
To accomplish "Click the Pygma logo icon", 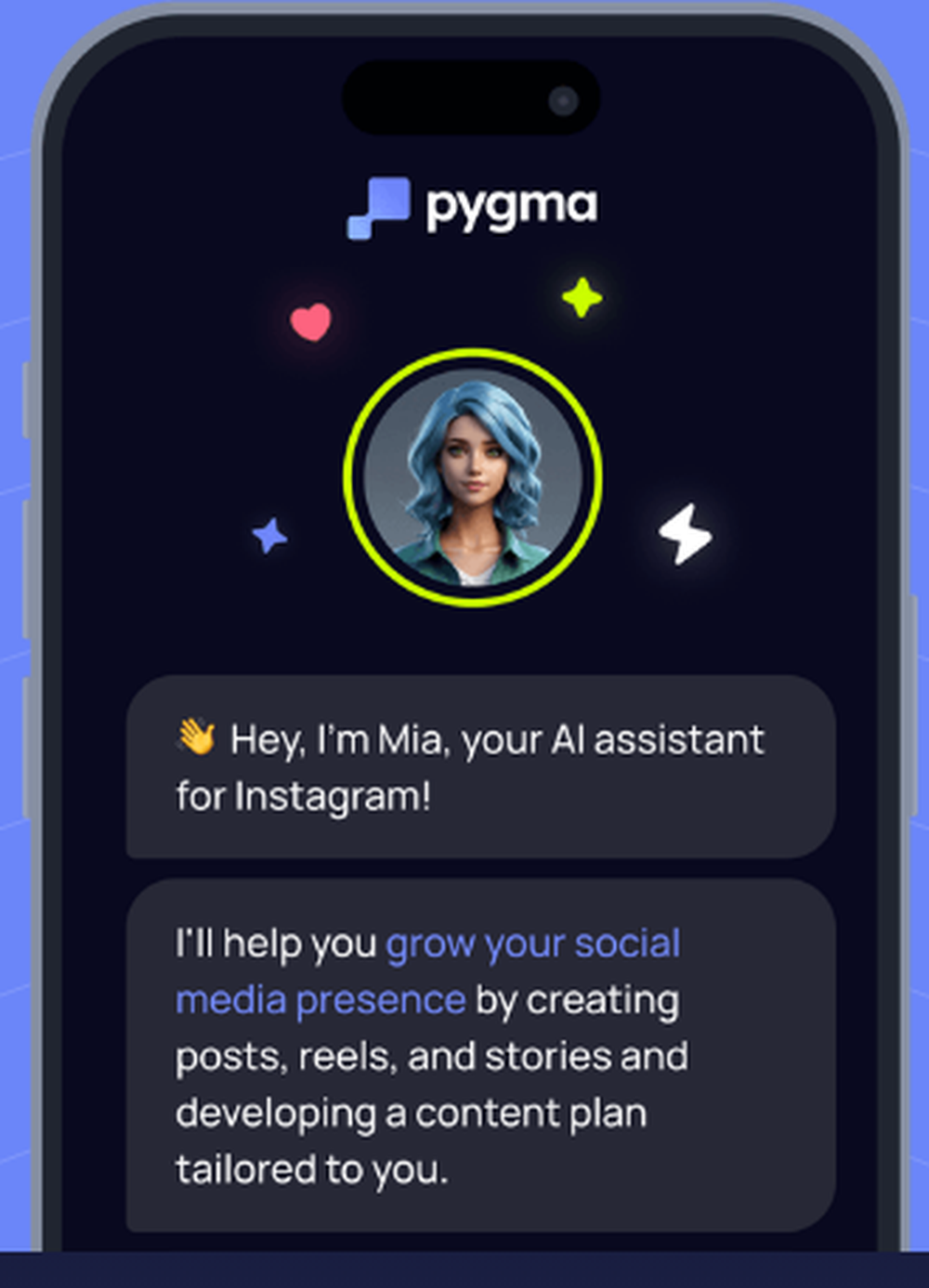I will [381, 202].
